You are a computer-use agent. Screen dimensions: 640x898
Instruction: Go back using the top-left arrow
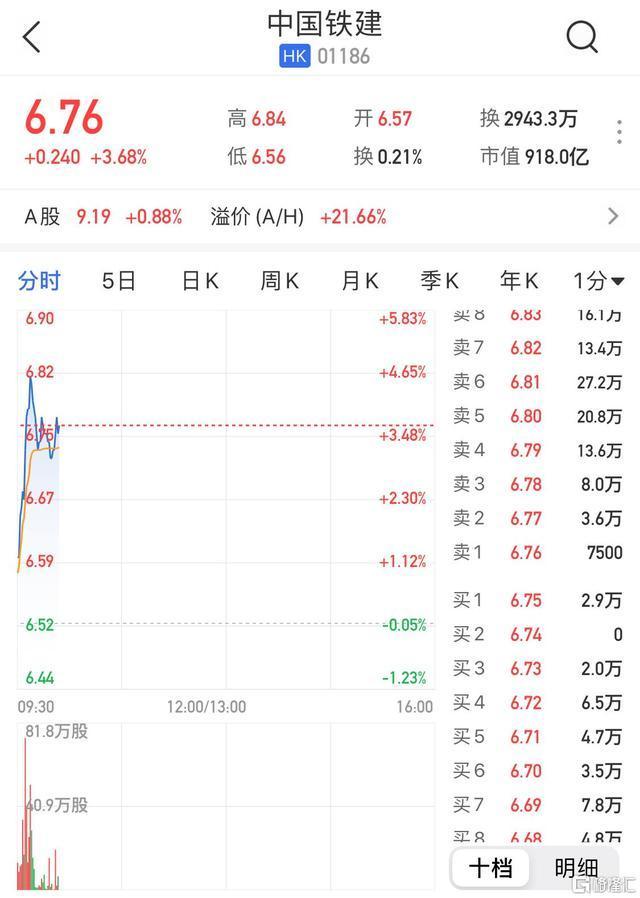pos(32,38)
